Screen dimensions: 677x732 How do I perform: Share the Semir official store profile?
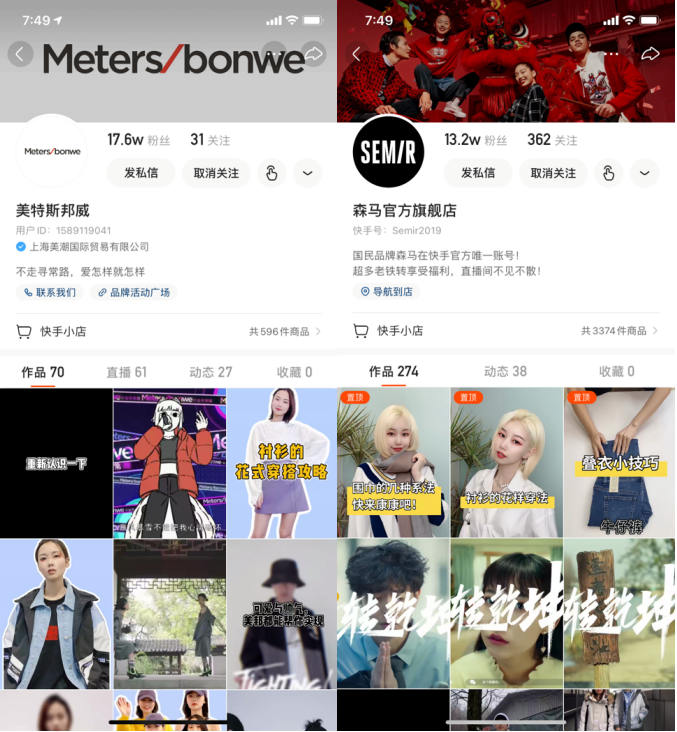[650, 54]
